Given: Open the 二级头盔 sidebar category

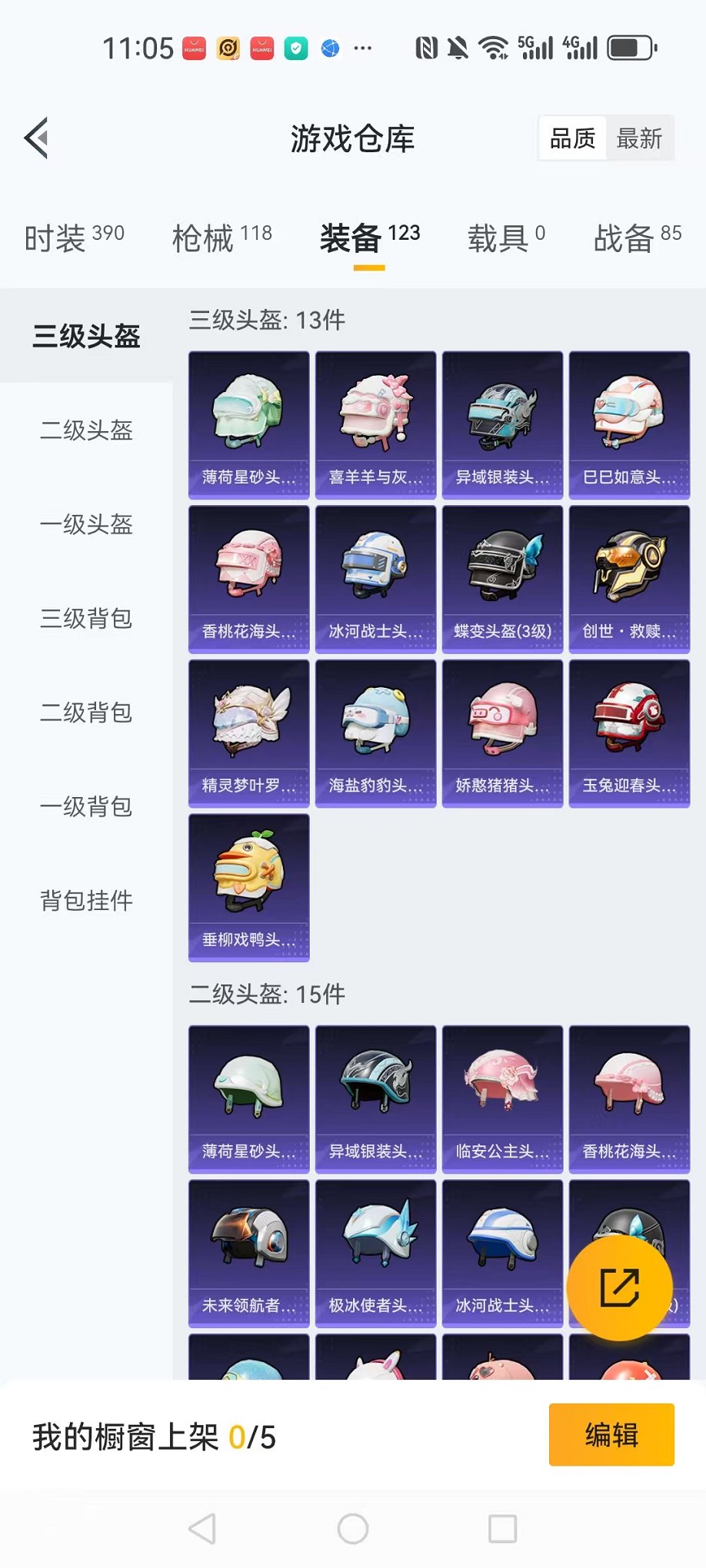Looking at the screenshot, I should click(86, 432).
